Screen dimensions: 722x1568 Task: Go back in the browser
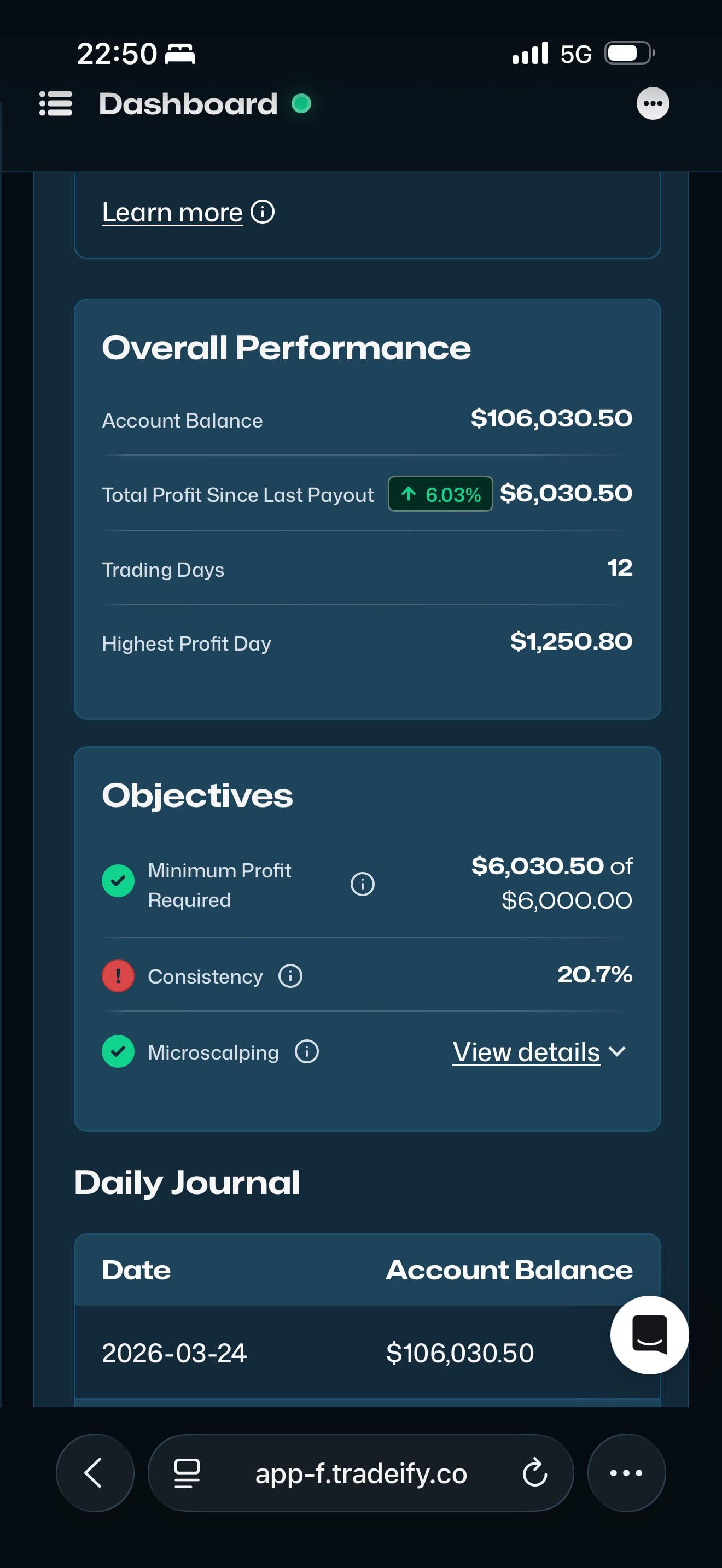95,1473
